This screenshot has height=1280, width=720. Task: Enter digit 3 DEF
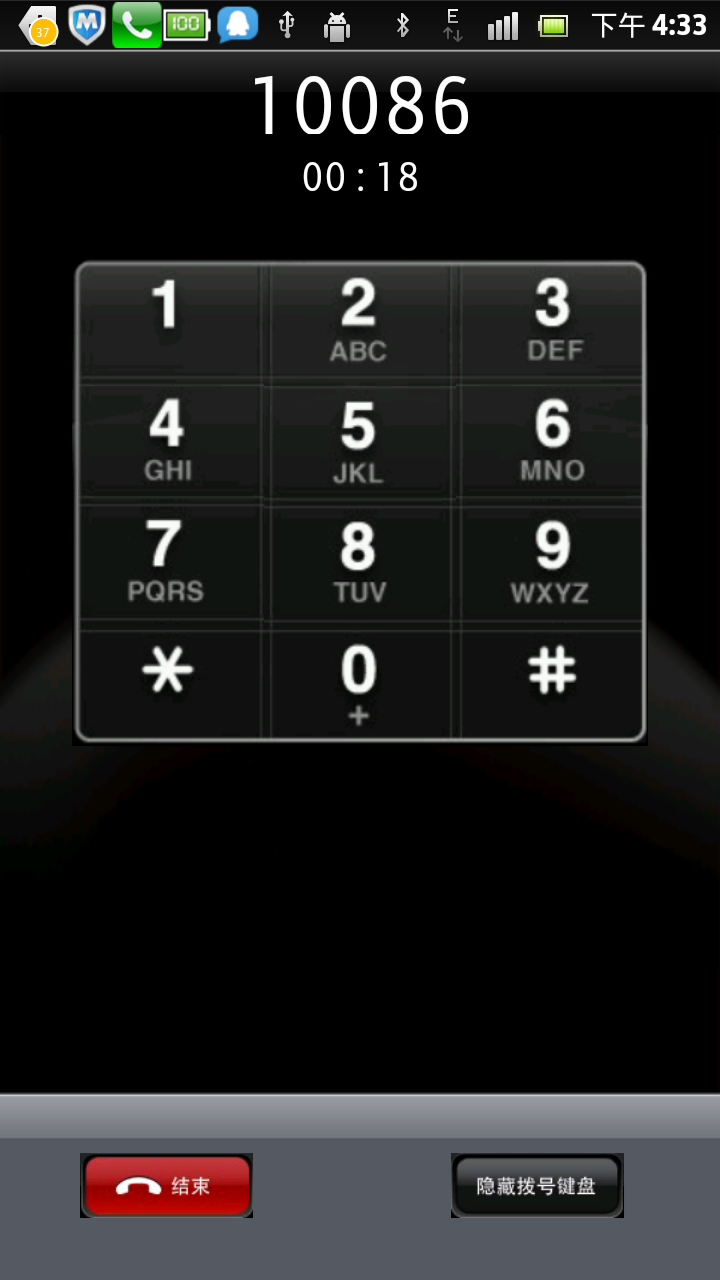(x=552, y=322)
